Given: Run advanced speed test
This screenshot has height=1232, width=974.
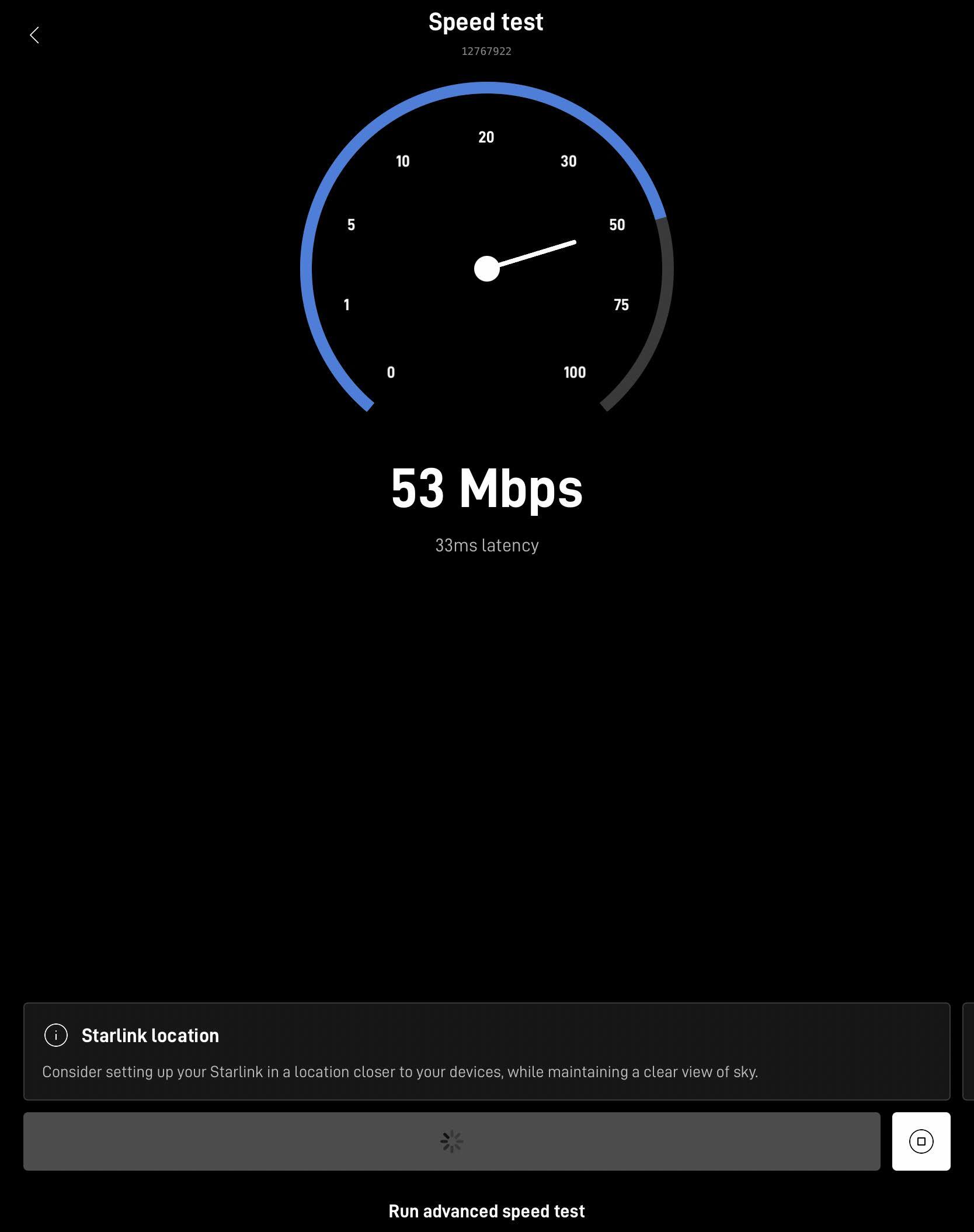Looking at the screenshot, I should [x=486, y=1211].
